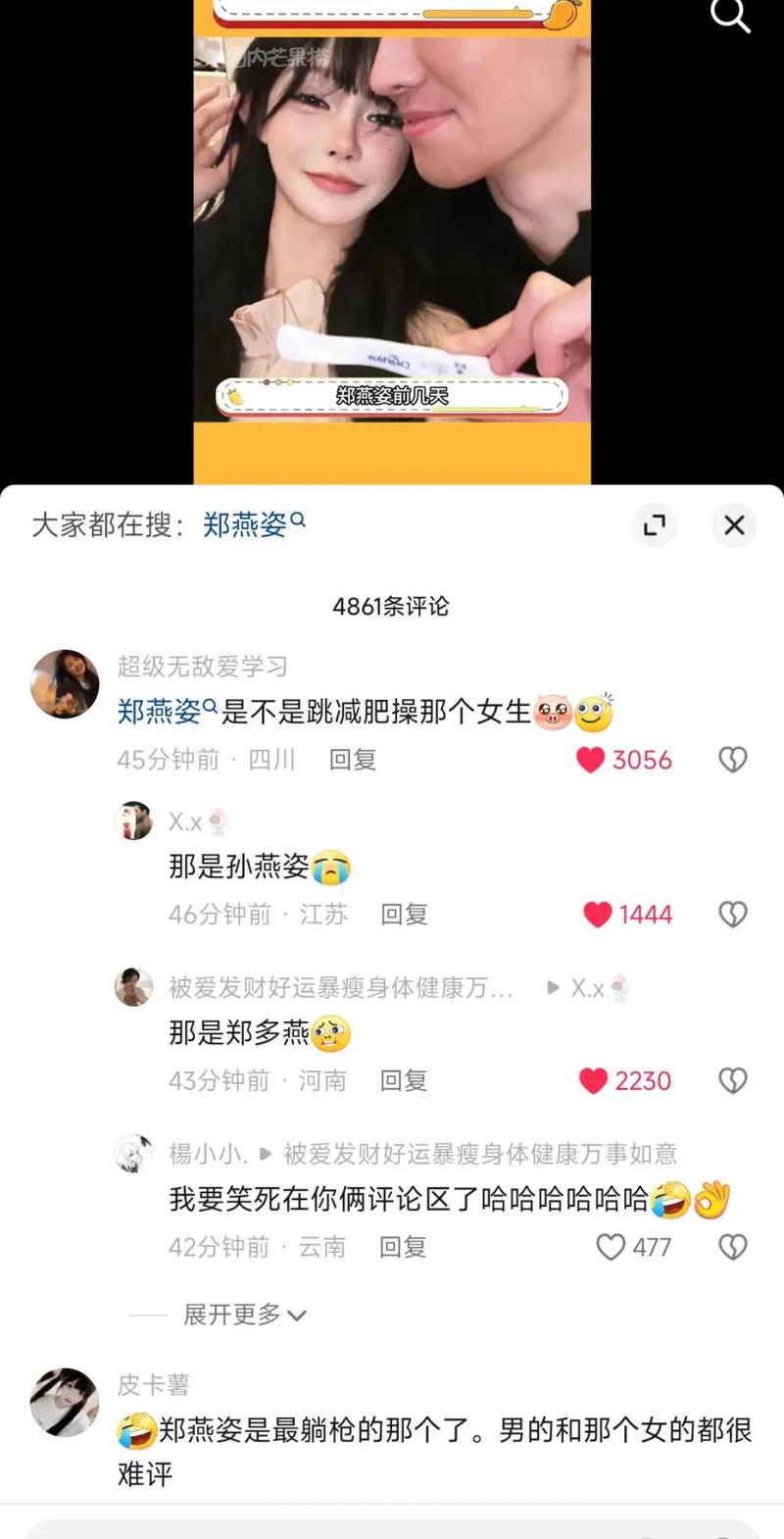784x1539 pixels.
Task: Tap the dislike icon on 楊小小's comment
Action: 732,1246
